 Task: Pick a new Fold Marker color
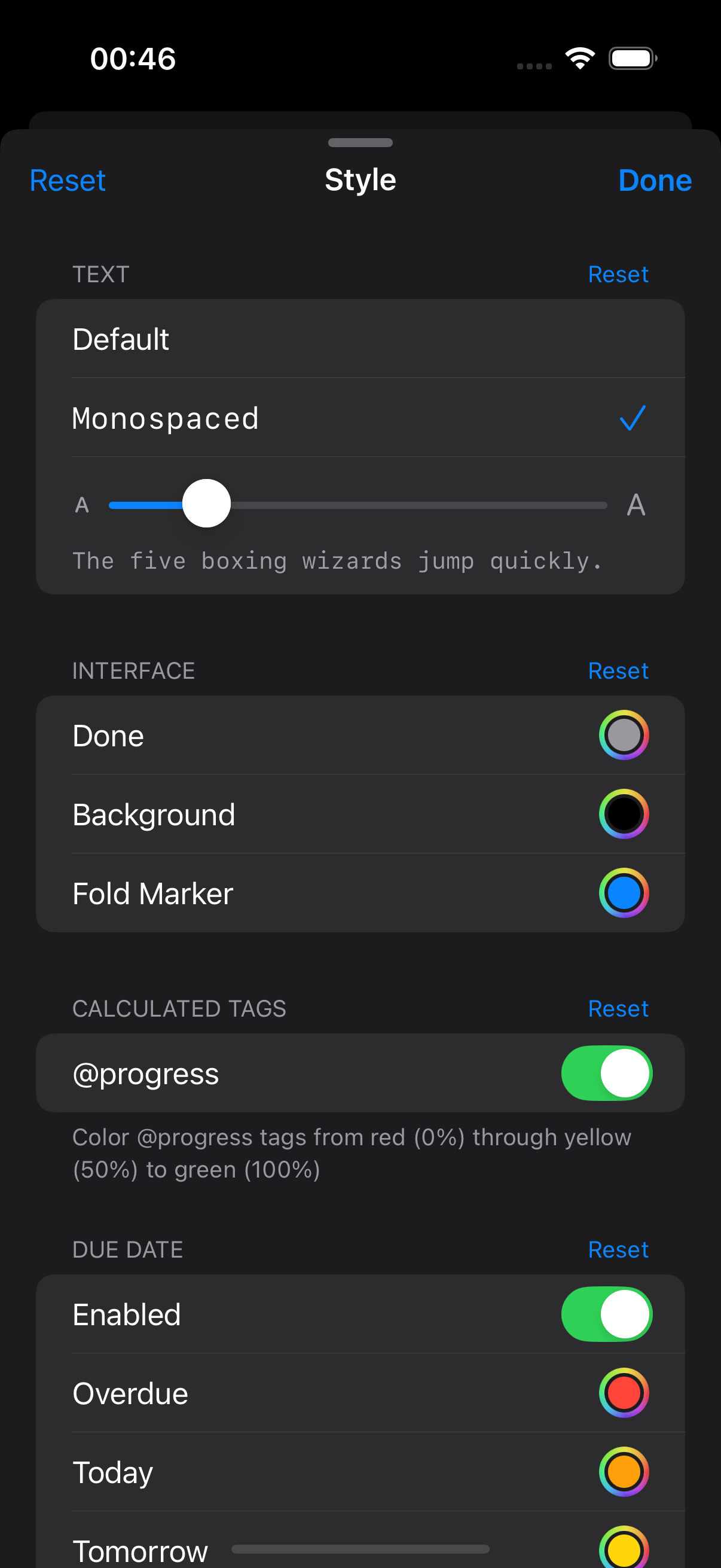(x=624, y=893)
